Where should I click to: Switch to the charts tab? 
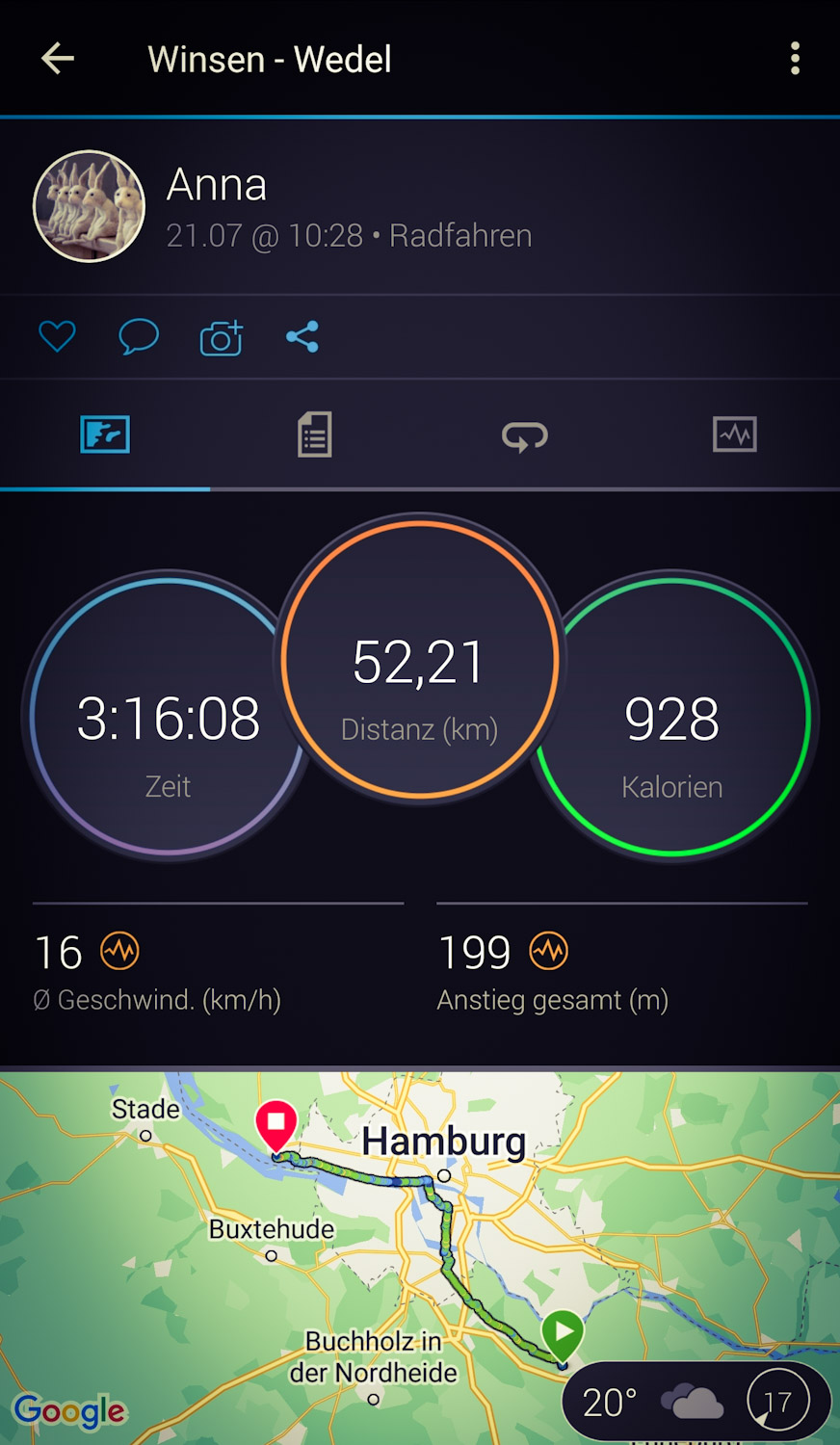click(734, 435)
